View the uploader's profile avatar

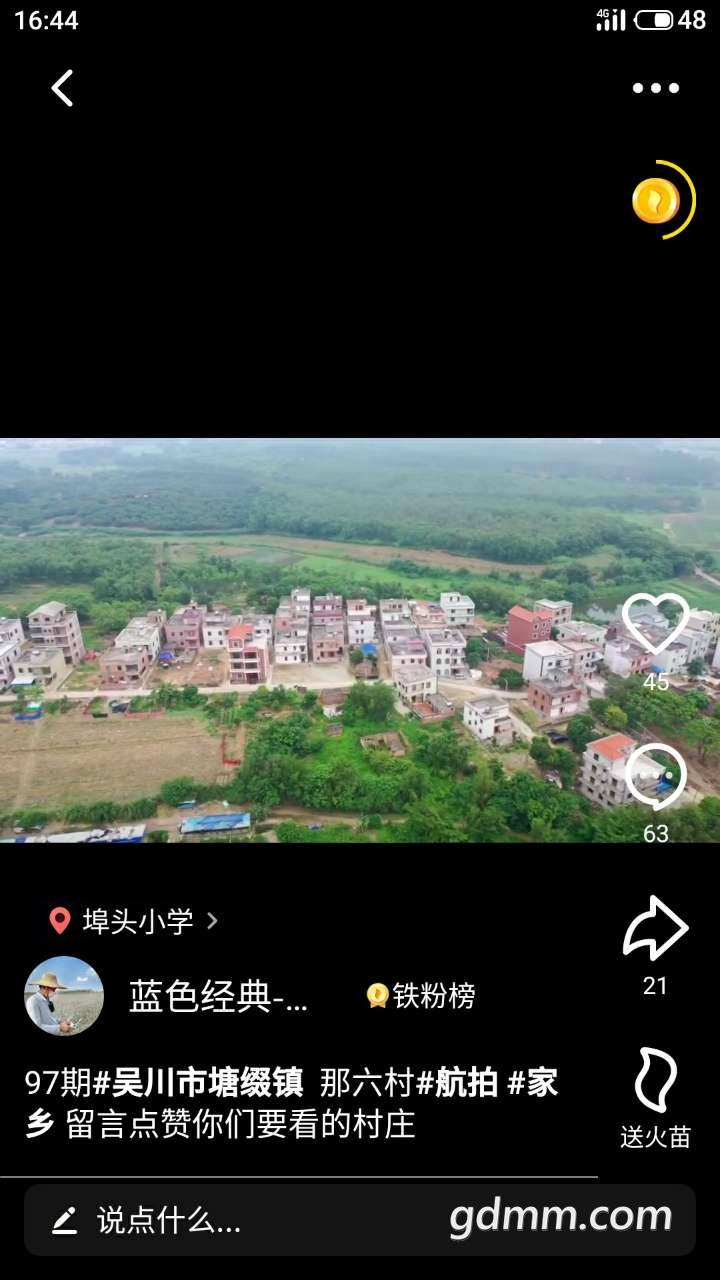tap(64, 996)
